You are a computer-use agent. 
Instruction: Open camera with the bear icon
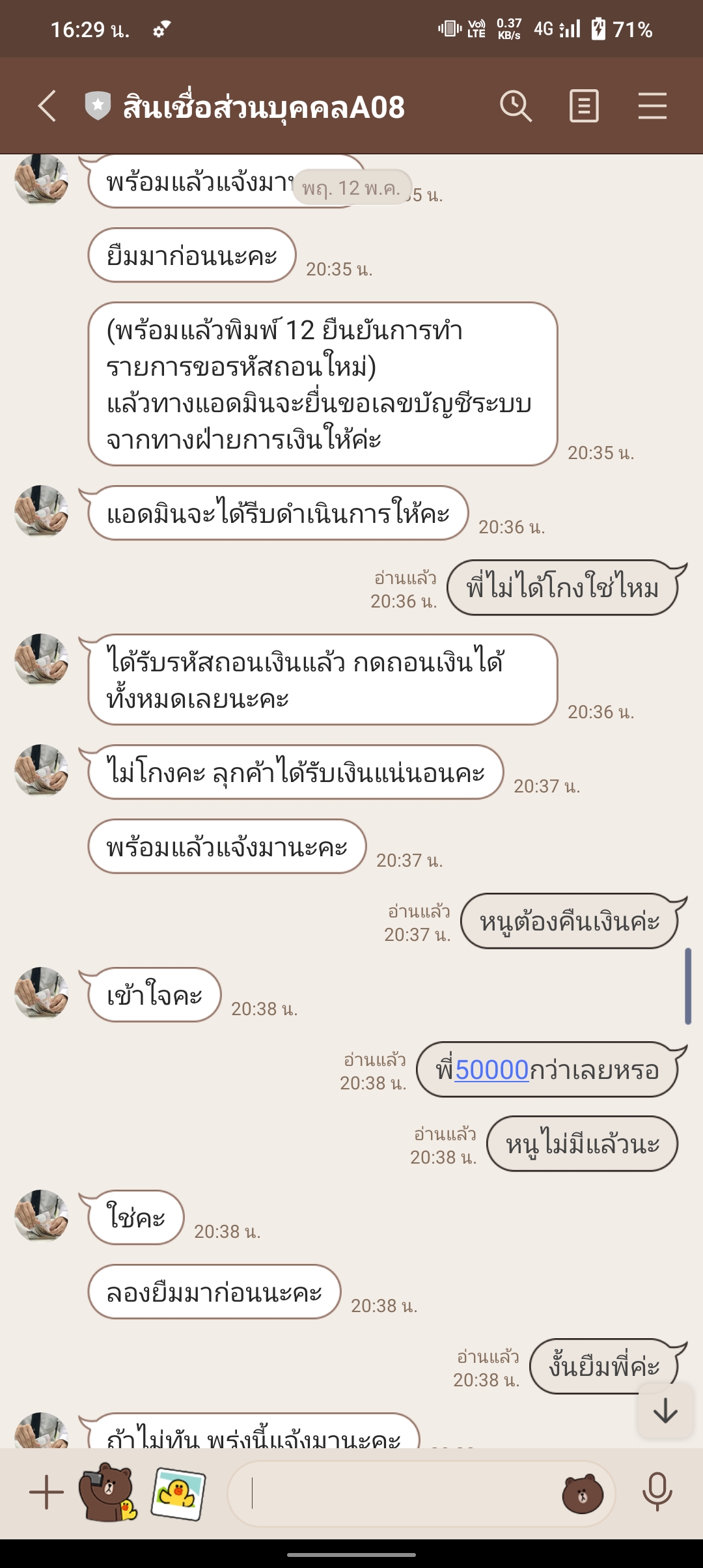107,1492
